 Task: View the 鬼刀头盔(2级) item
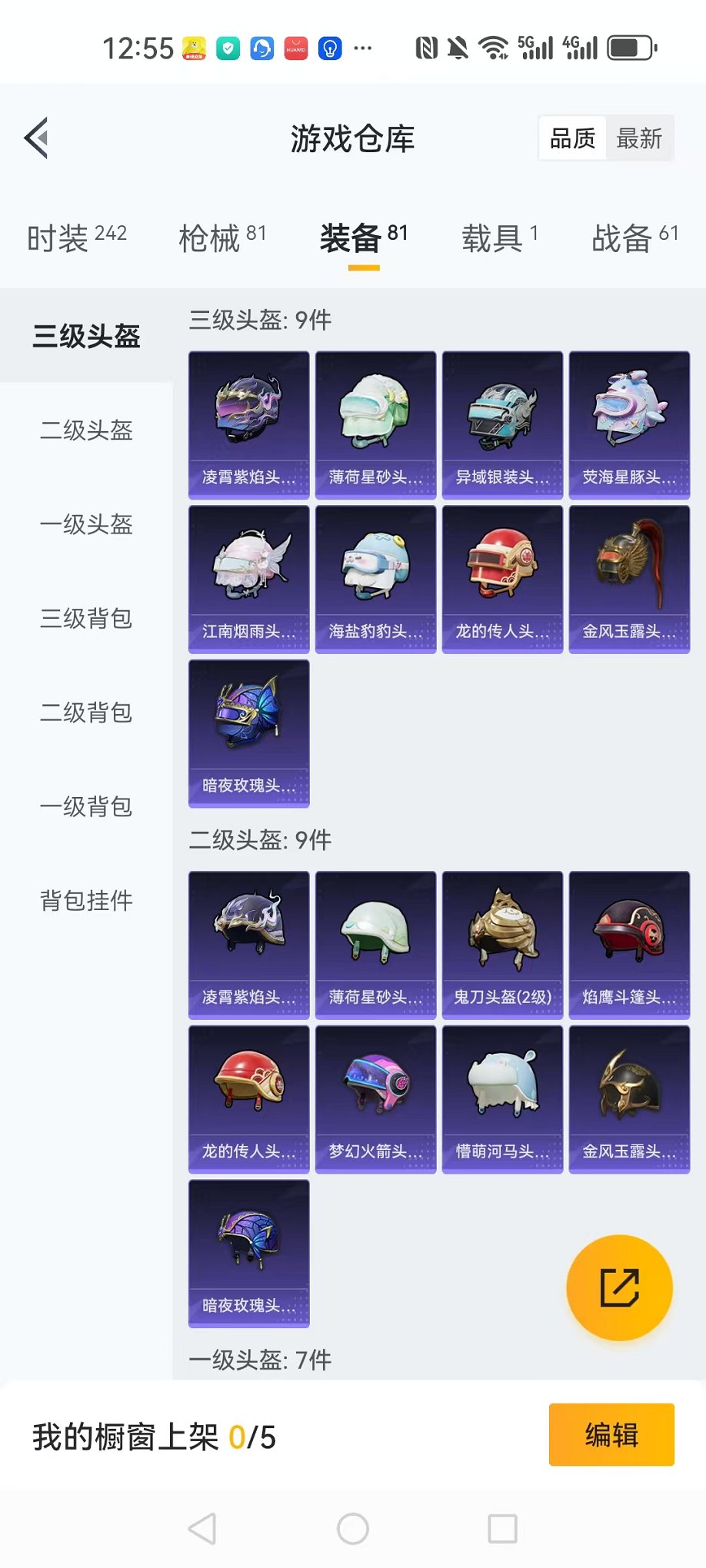tap(502, 945)
